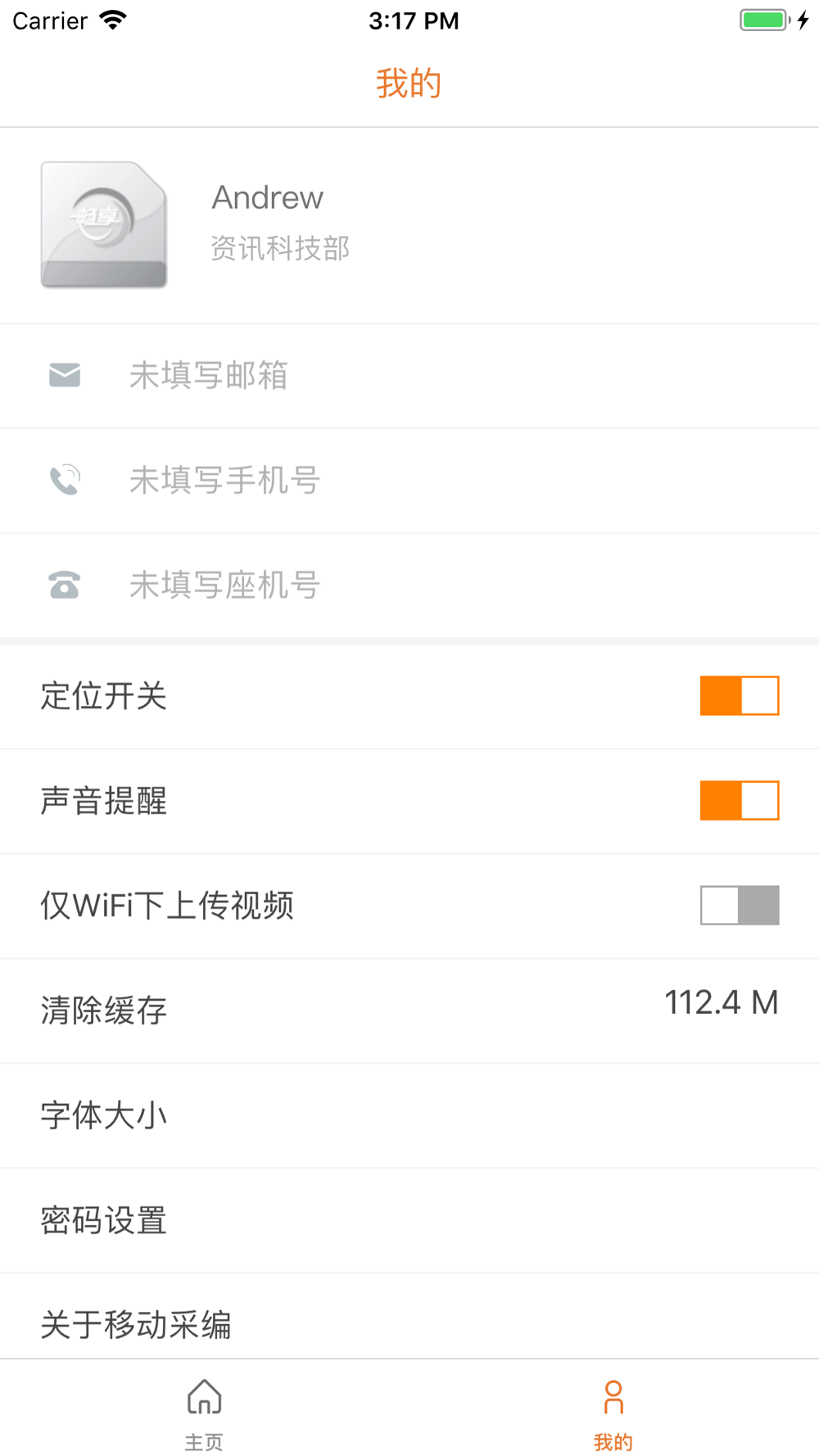Open the 未填写邮箱 email row
This screenshot has width=819, height=1456.
coord(409,376)
